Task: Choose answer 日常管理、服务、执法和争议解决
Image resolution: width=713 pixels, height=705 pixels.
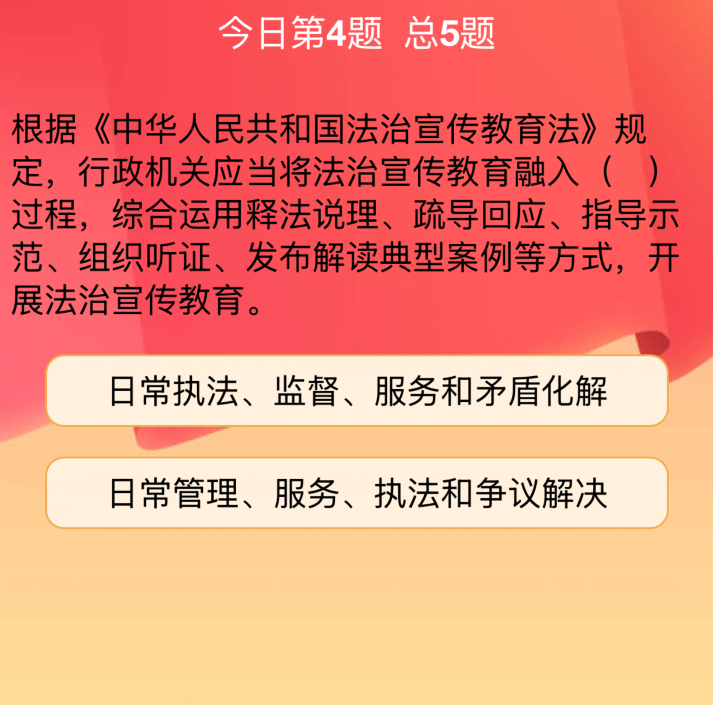Action: coord(357,493)
